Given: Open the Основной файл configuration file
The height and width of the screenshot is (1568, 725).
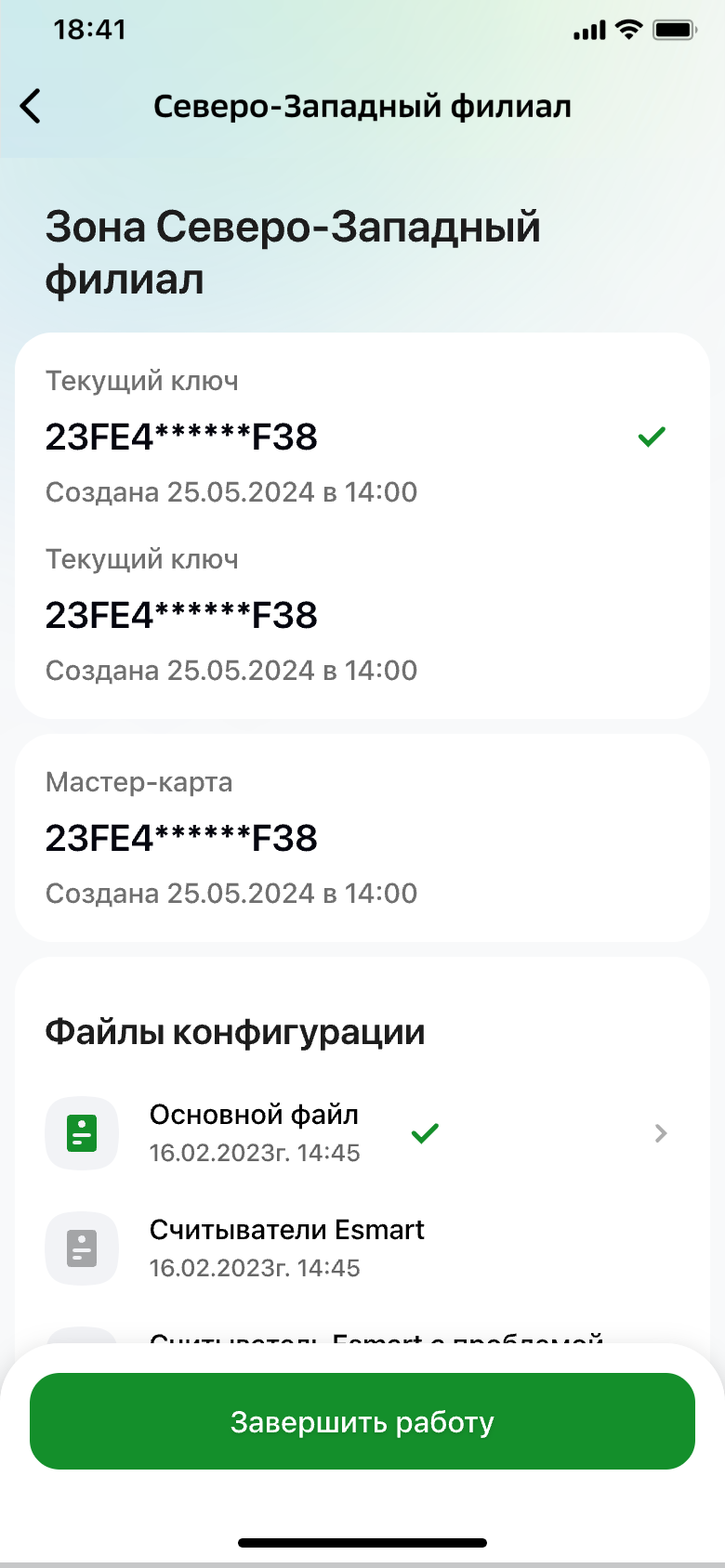Looking at the screenshot, I should point(358,1133).
